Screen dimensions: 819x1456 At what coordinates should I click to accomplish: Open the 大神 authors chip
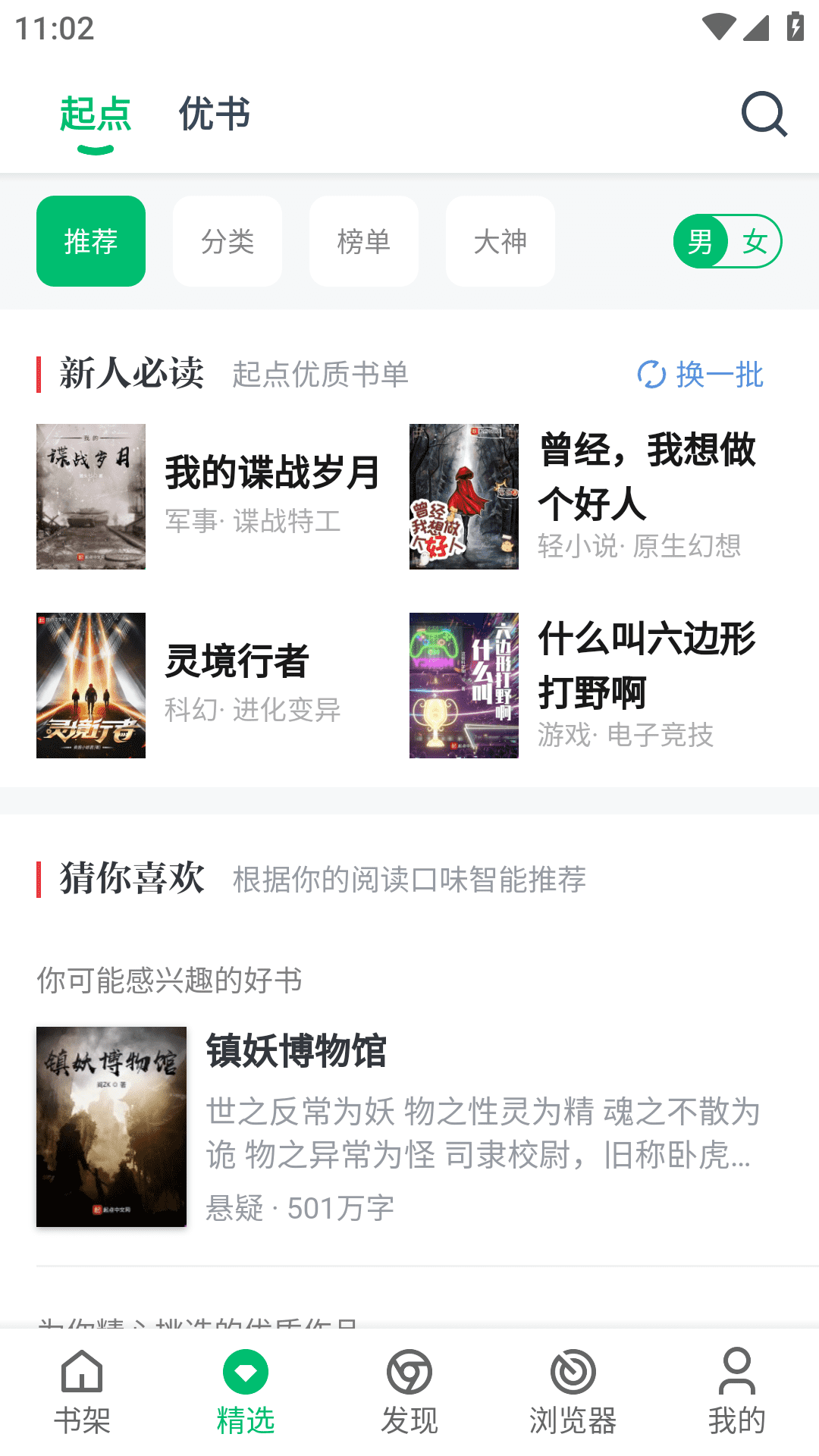[x=500, y=241]
